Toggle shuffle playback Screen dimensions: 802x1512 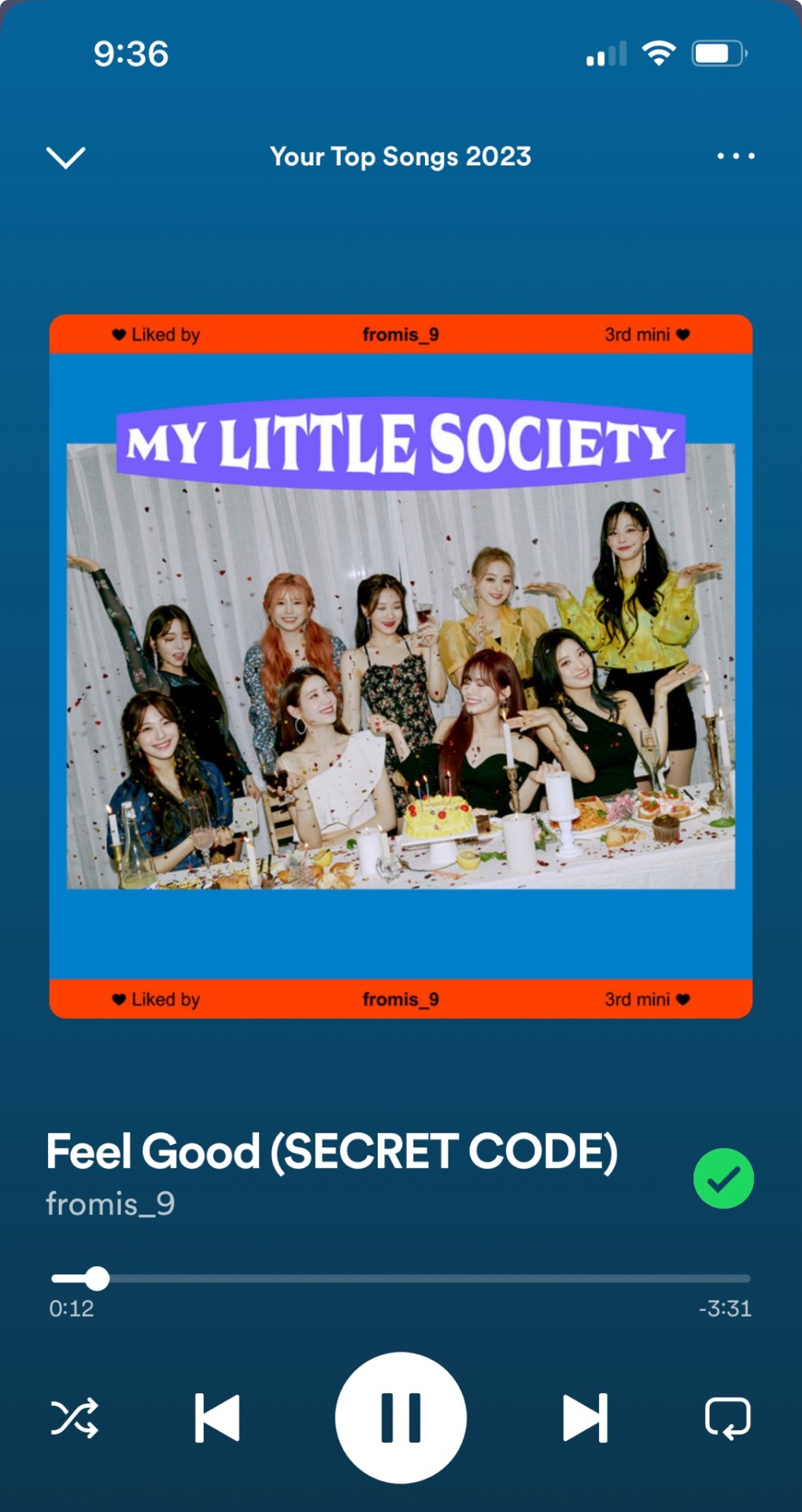click(75, 1417)
